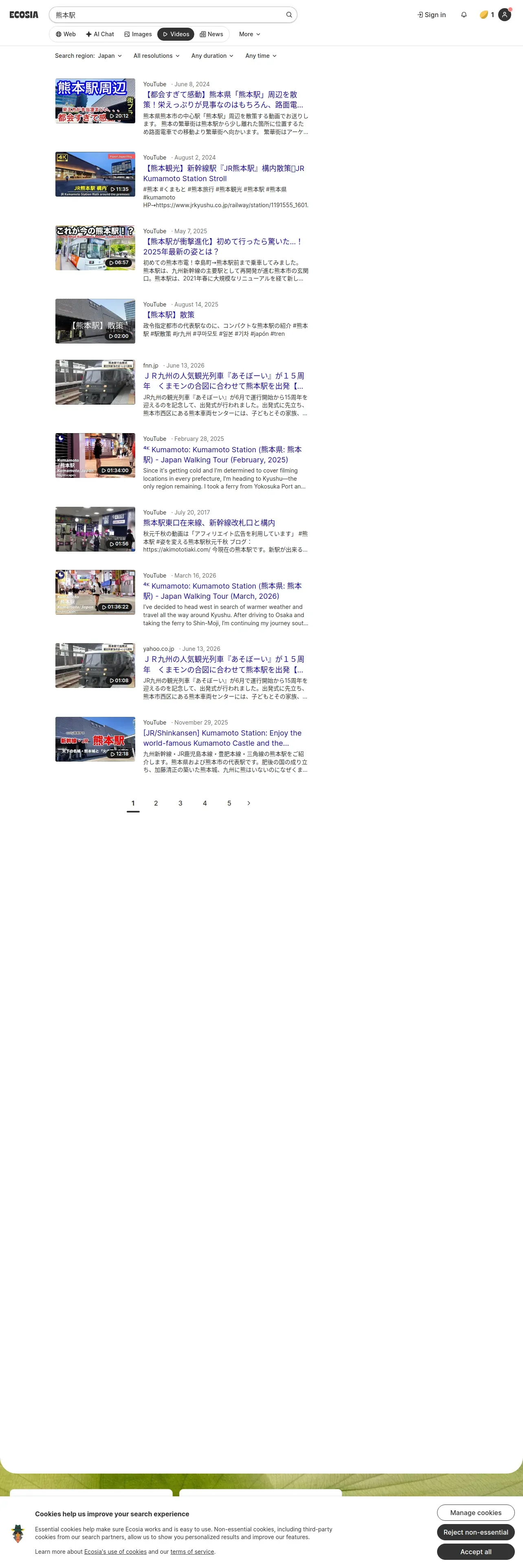This screenshot has height=1568, width=523.
Task: Tap the Sign in button
Action: click(x=432, y=15)
